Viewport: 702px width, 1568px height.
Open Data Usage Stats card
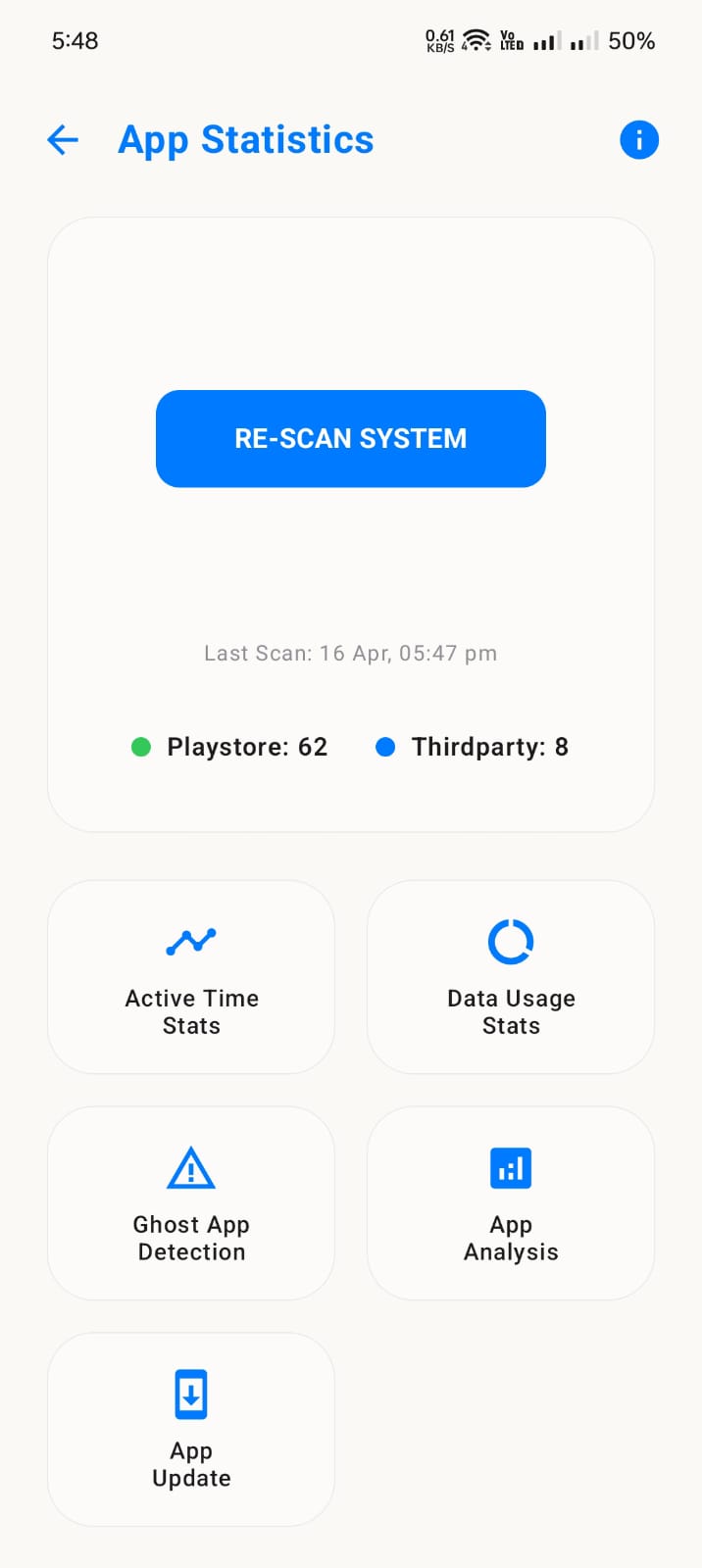tap(510, 977)
